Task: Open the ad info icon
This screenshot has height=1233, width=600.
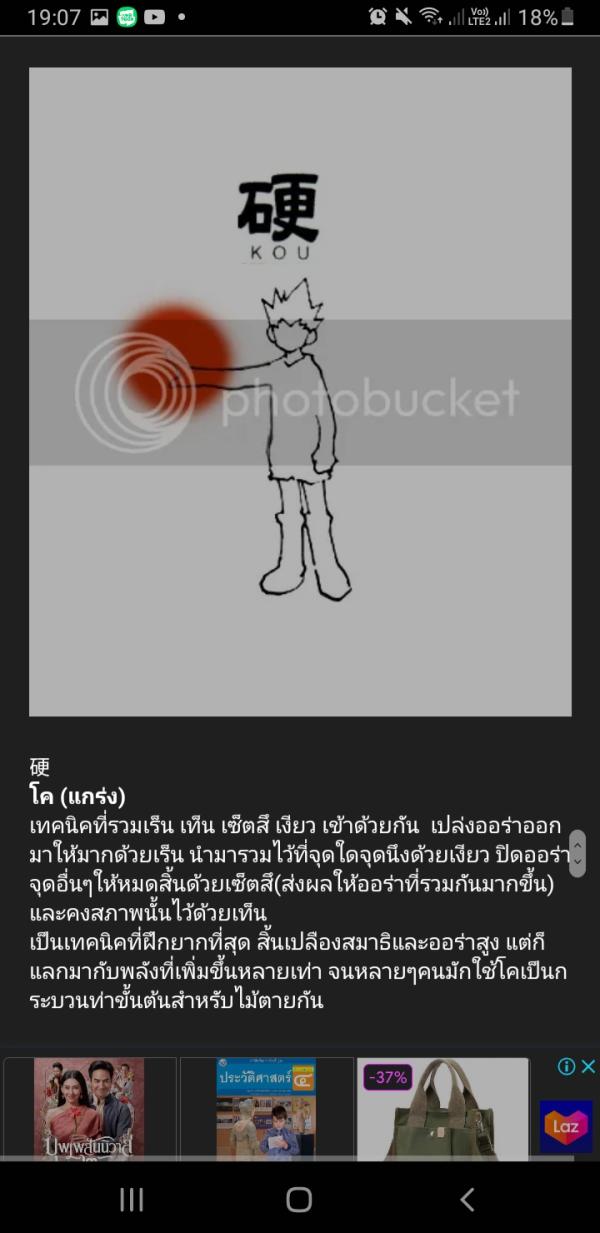Action: tap(566, 1066)
